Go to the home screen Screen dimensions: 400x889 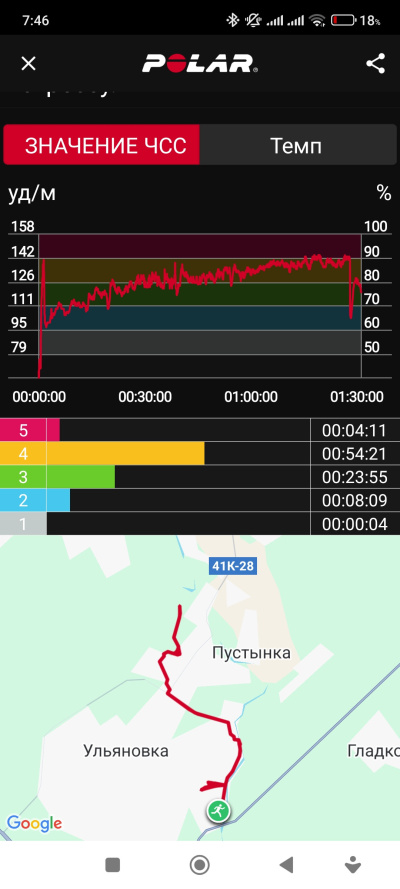click(x=199, y=865)
